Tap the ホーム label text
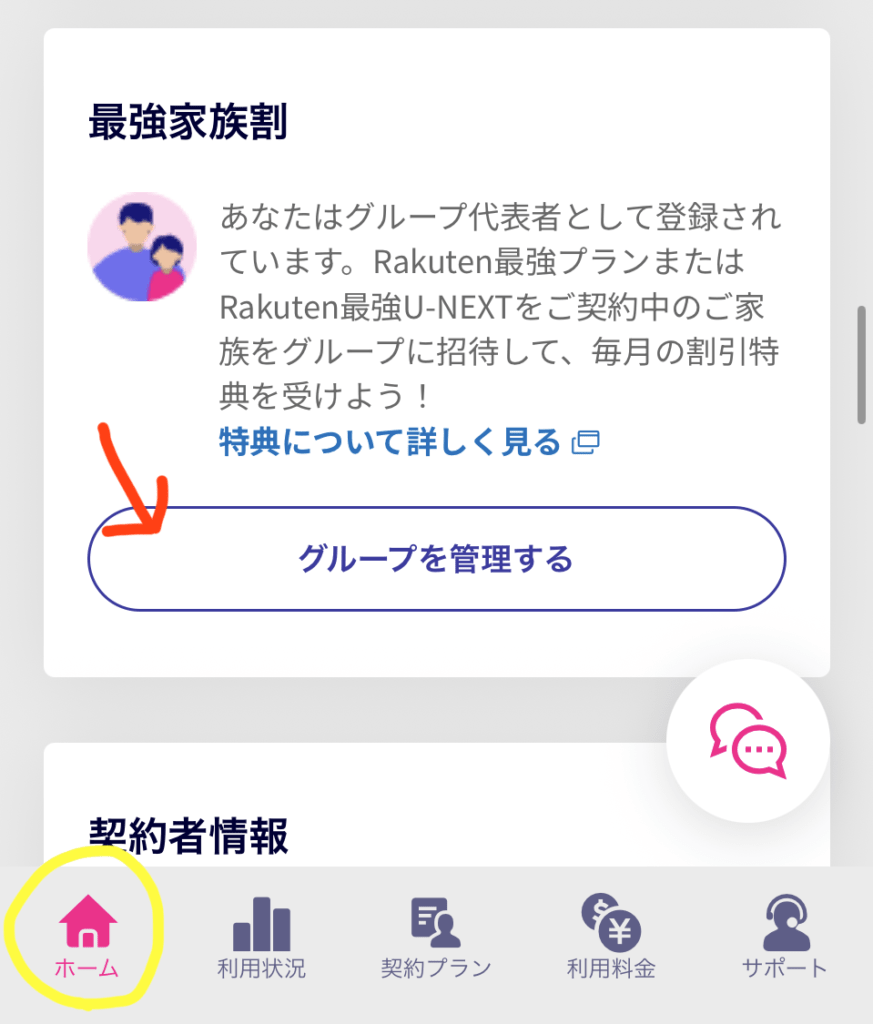Viewport: 873px width, 1024px height. pos(86,968)
